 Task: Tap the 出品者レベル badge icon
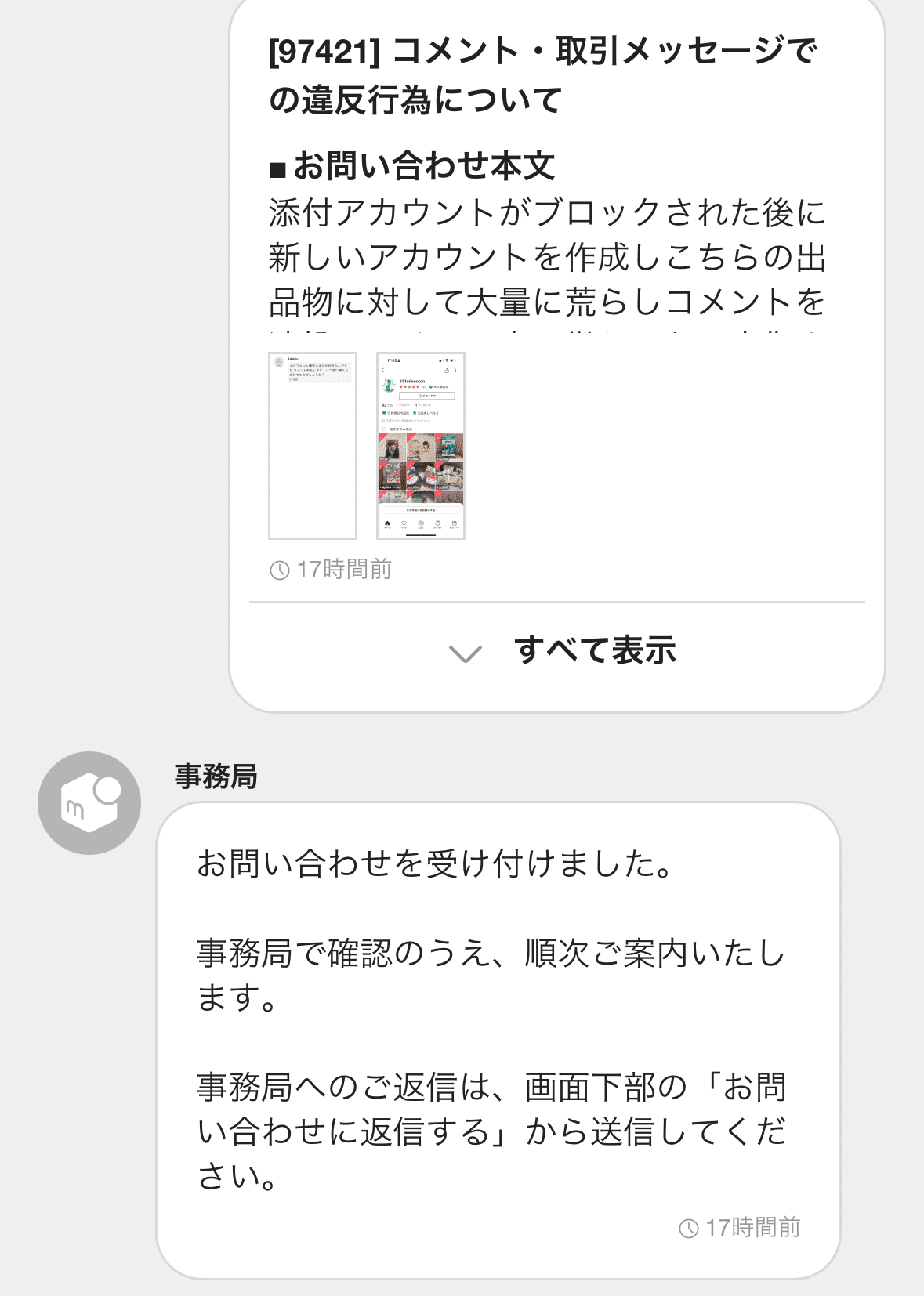pos(414,413)
